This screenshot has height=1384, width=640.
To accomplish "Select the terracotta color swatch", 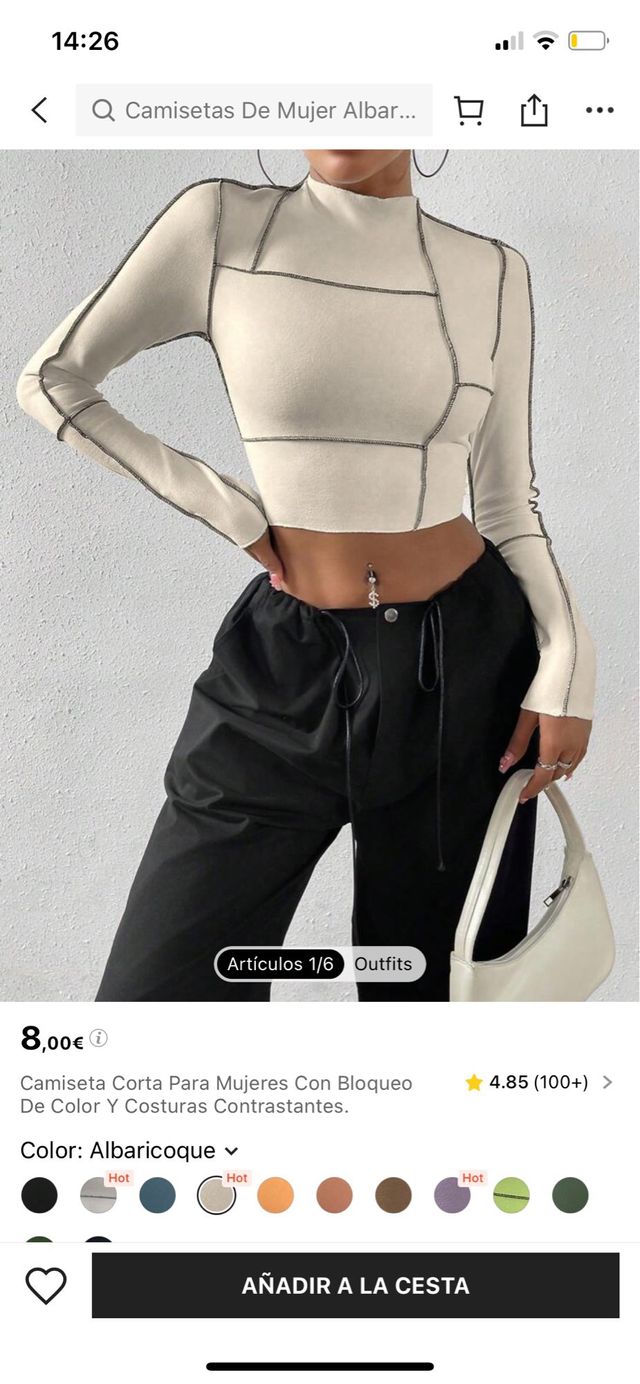I will [334, 1195].
